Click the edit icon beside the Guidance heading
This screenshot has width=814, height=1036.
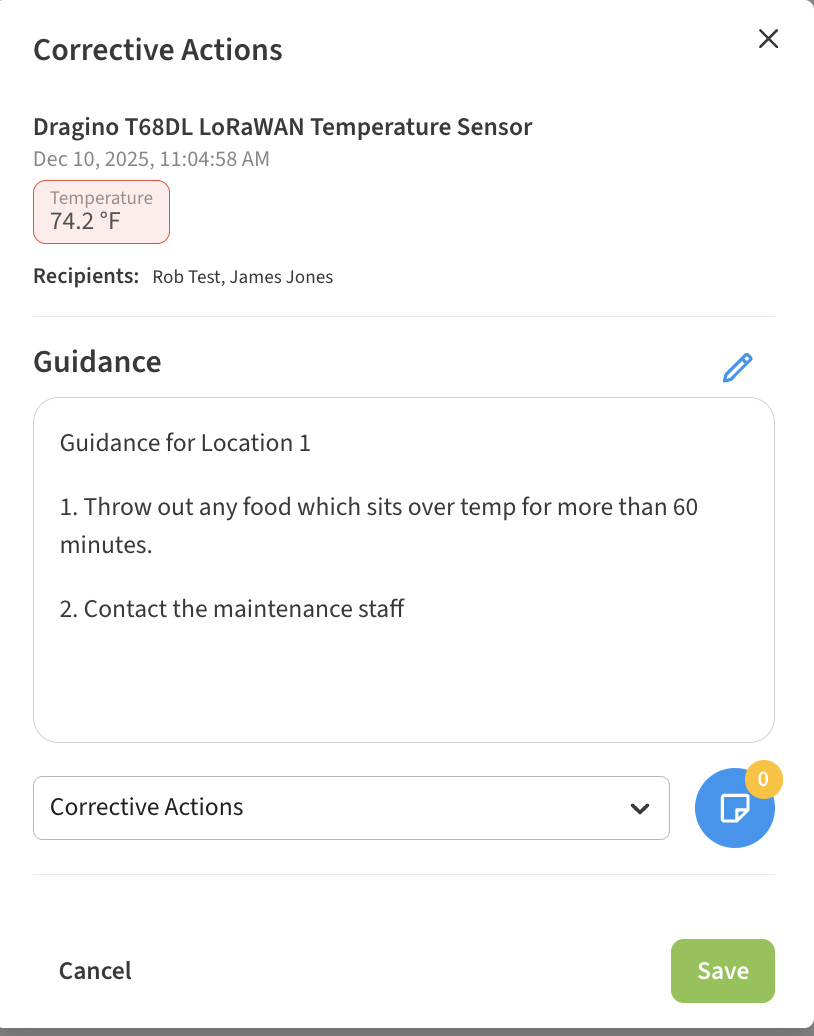(737, 368)
